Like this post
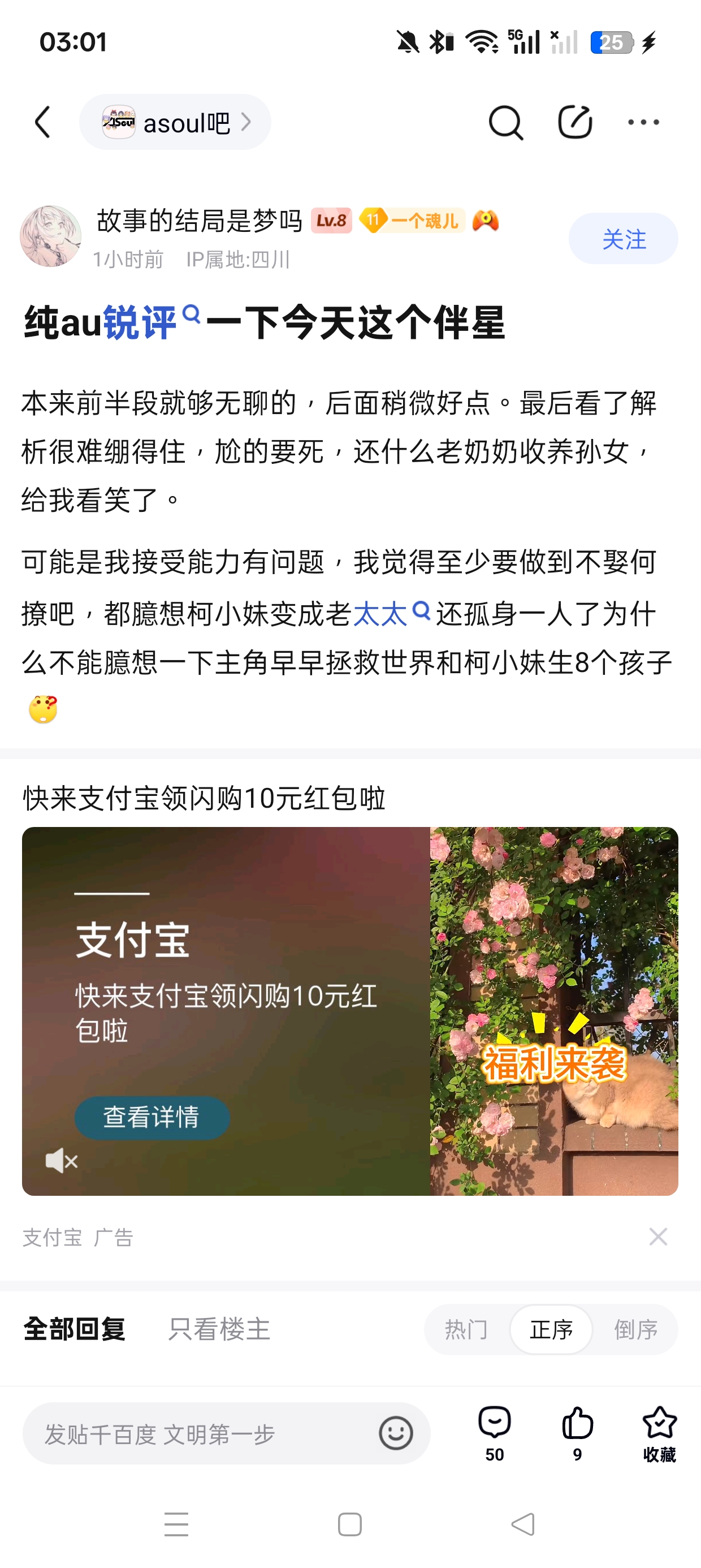This screenshot has height=1568, width=701. 577,1433
